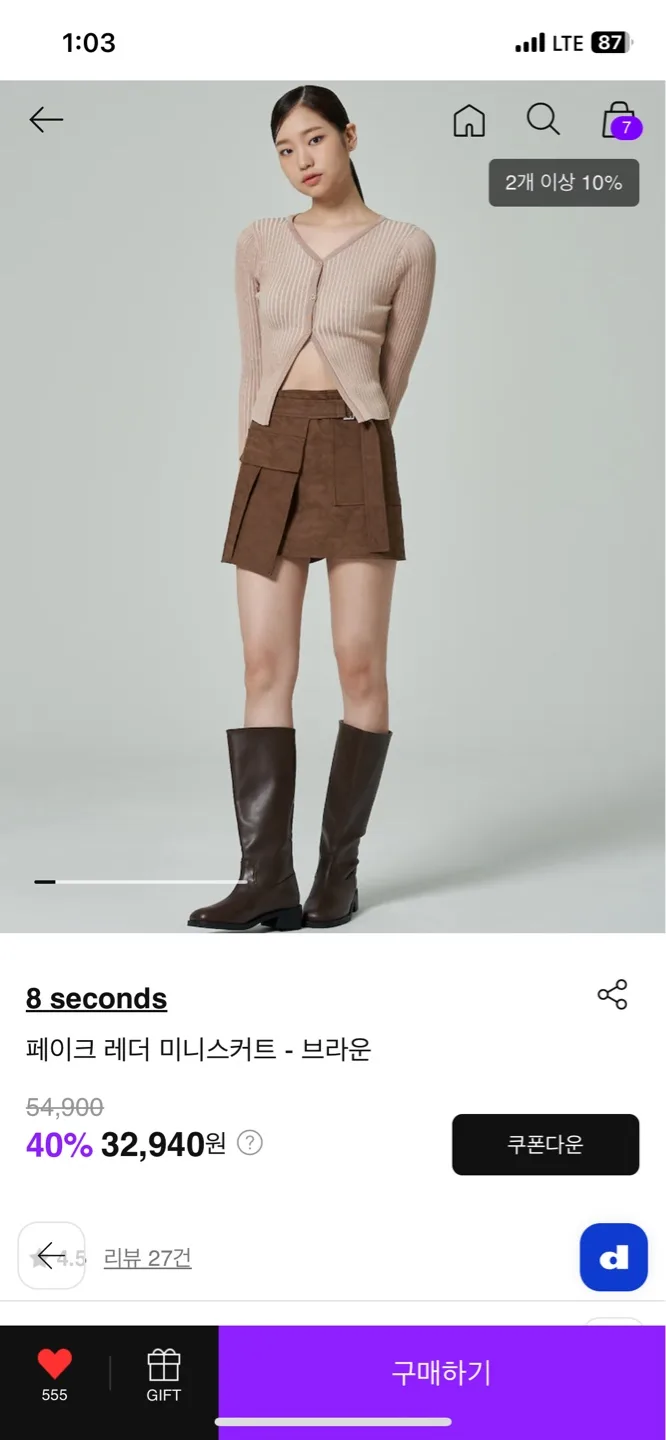Tap 구매하기 to purchase the skirt
Image resolution: width=666 pixels, height=1440 pixels.
pos(441,1372)
